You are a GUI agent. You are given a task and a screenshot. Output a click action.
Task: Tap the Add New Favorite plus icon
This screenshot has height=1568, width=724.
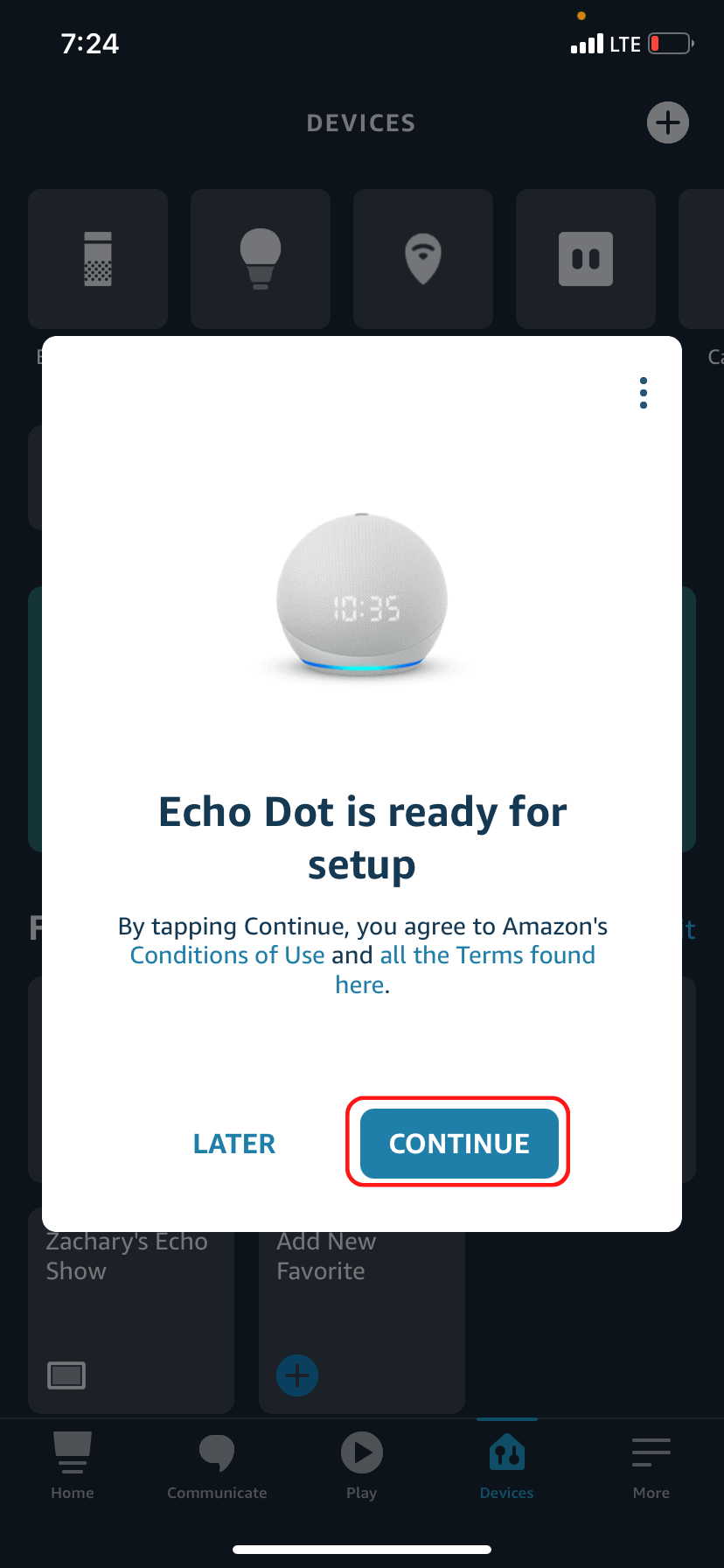[297, 1375]
